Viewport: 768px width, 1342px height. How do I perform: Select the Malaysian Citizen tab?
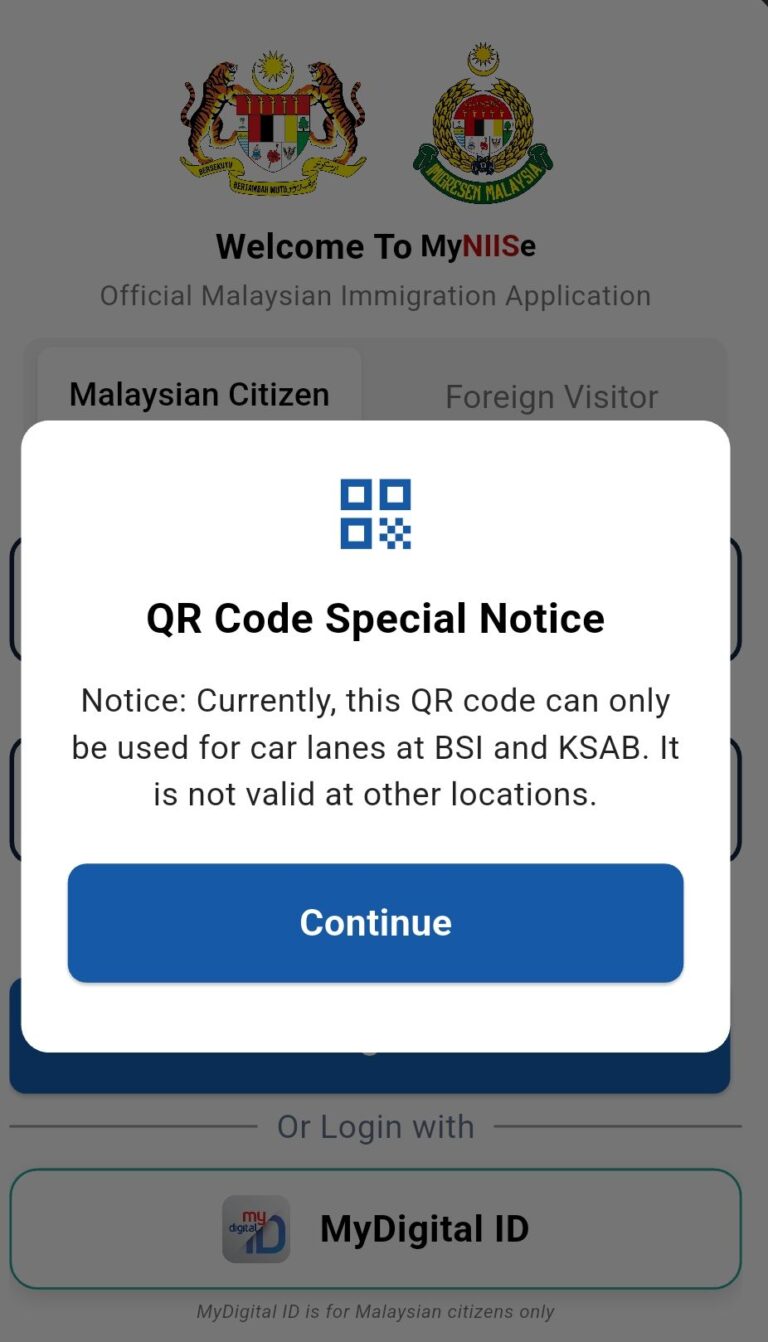pyautogui.click(x=199, y=394)
